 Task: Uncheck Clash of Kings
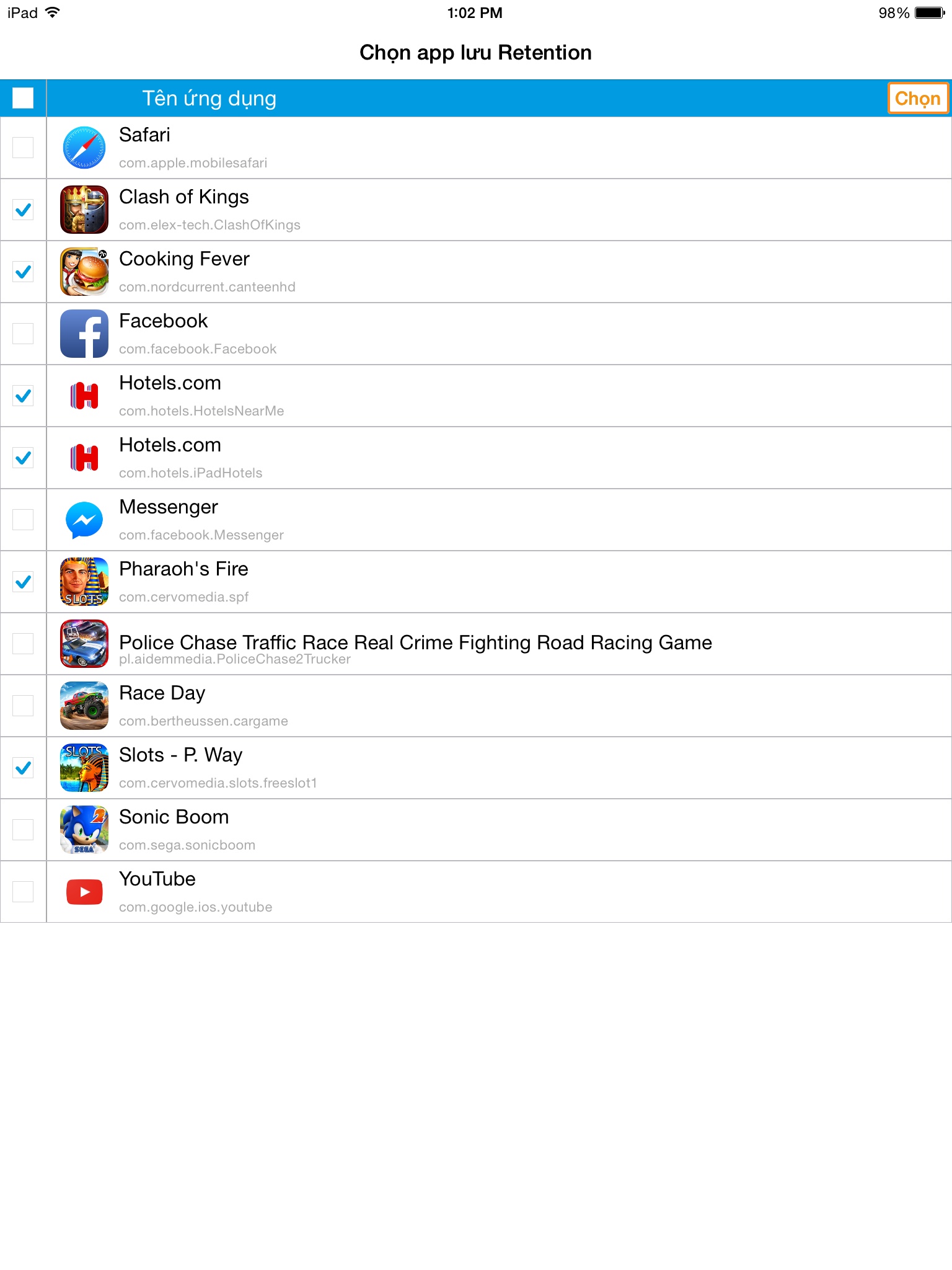(23, 210)
